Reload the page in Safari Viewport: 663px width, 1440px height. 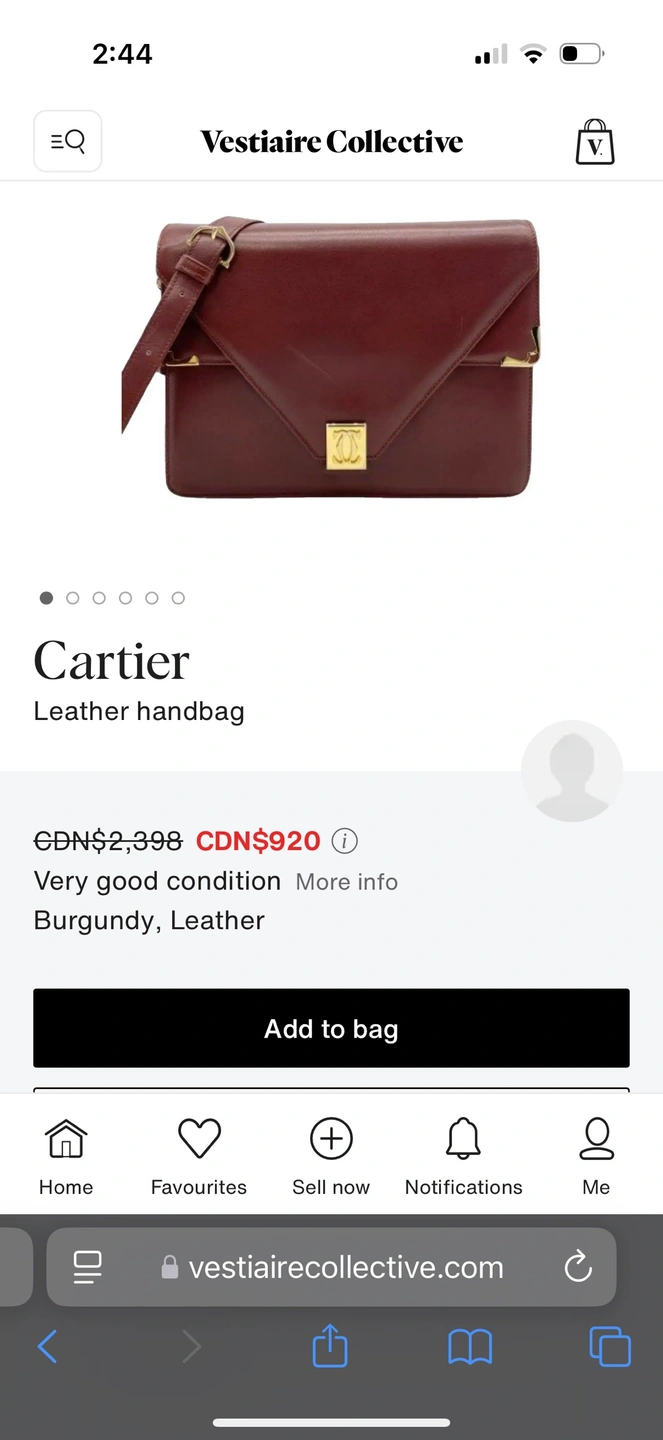578,1267
